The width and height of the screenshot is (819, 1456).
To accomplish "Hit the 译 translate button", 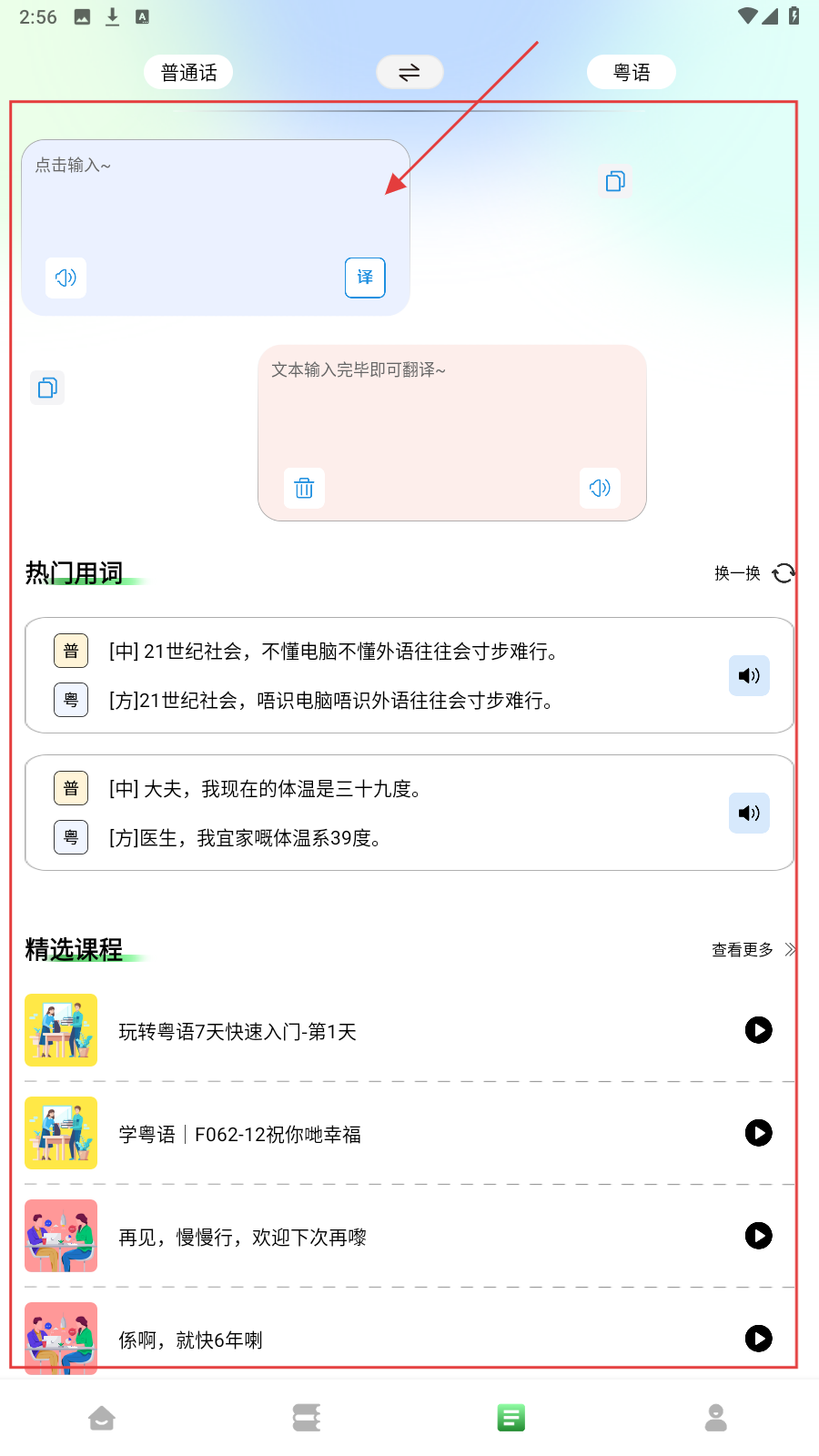I will tap(365, 278).
